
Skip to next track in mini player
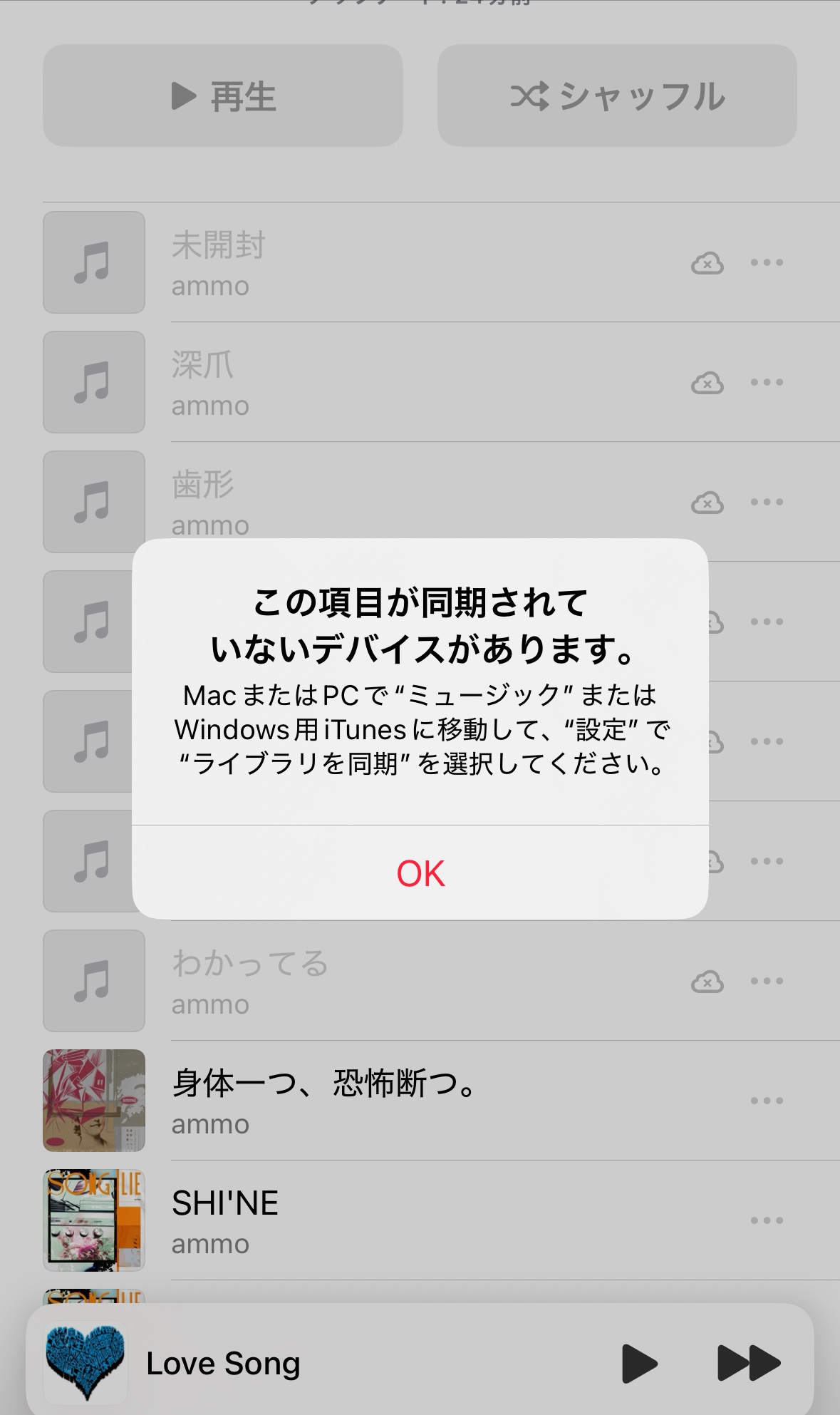point(748,1363)
